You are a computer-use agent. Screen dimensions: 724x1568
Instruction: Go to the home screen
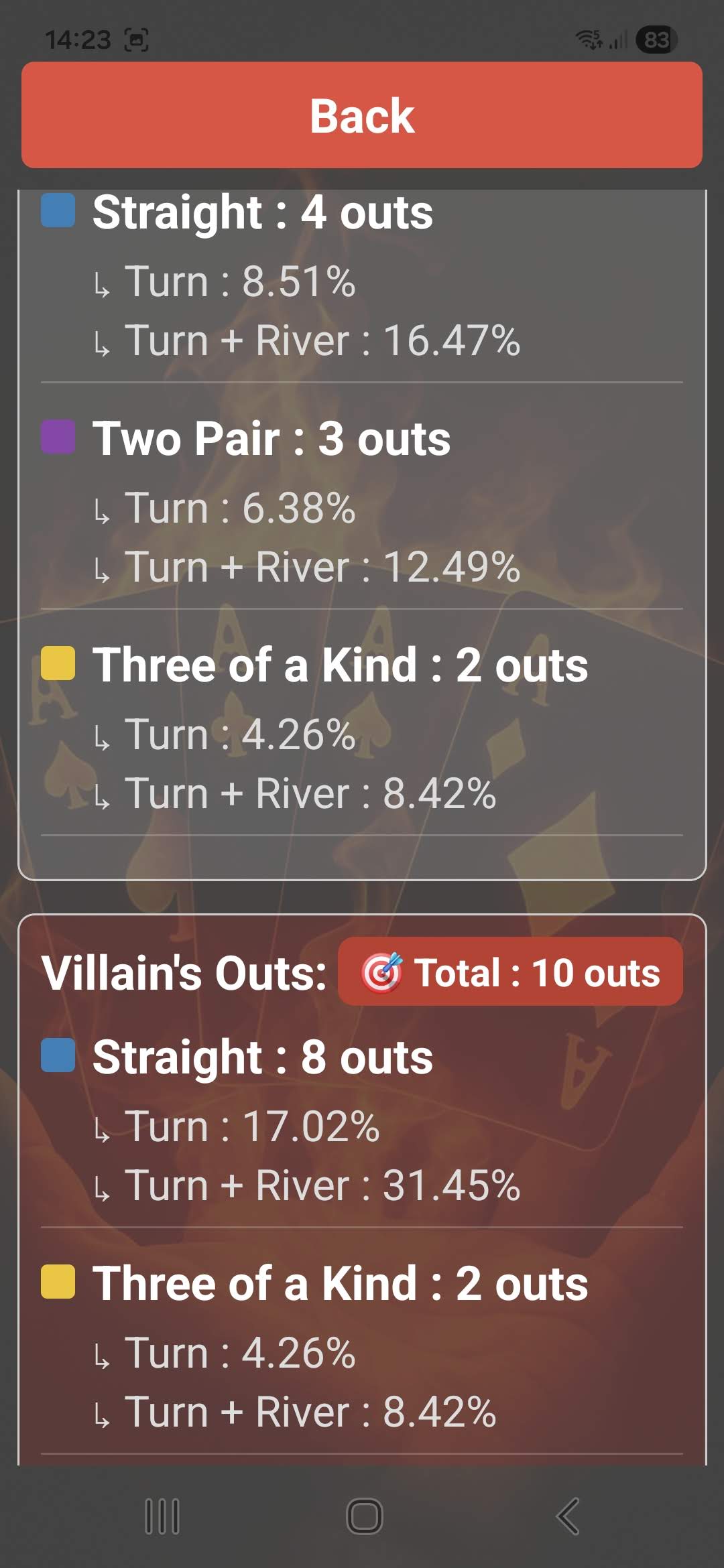[364, 1516]
